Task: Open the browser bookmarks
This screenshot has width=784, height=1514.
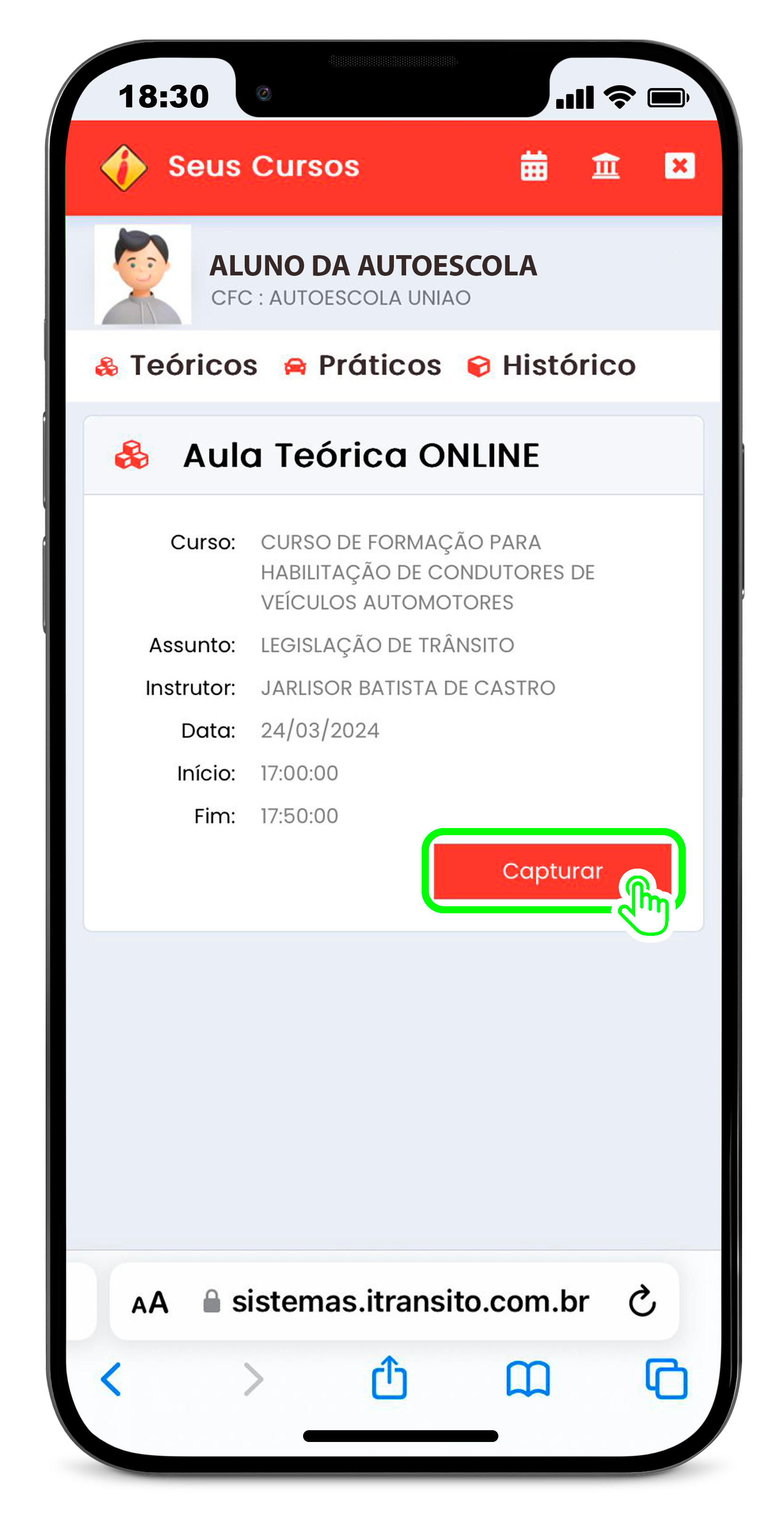Action: click(528, 1379)
